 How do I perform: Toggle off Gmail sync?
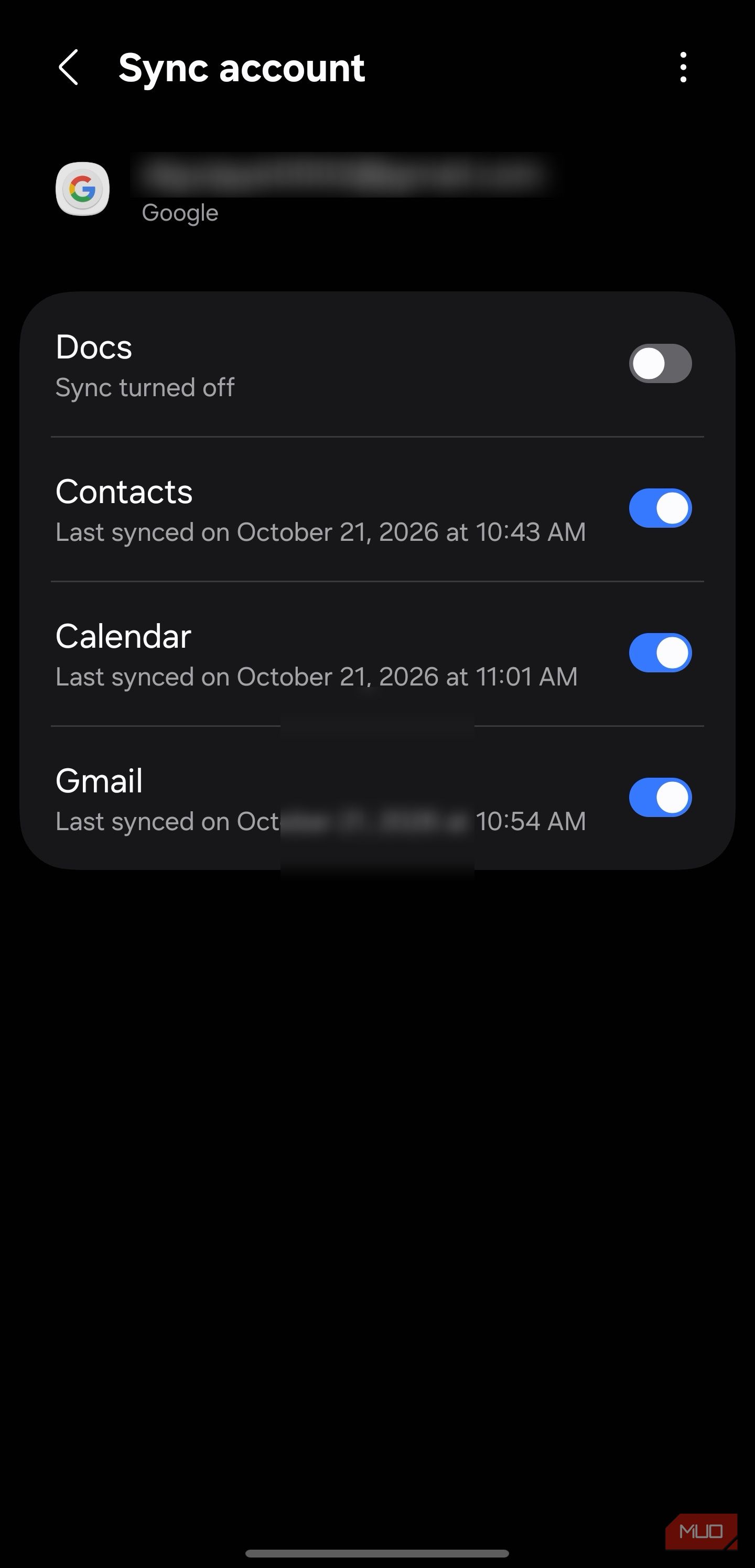[660, 798]
